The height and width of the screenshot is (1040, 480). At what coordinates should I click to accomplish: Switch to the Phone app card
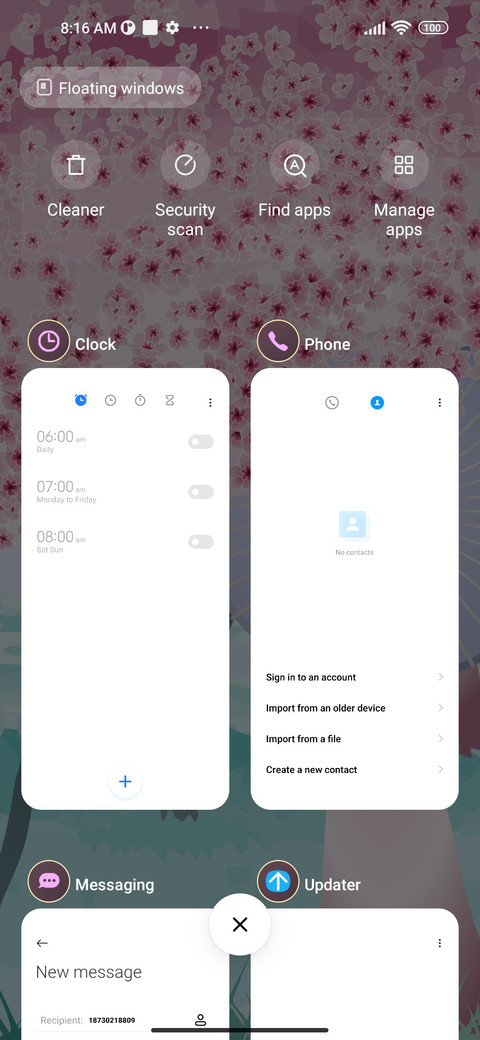pyautogui.click(x=355, y=588)
